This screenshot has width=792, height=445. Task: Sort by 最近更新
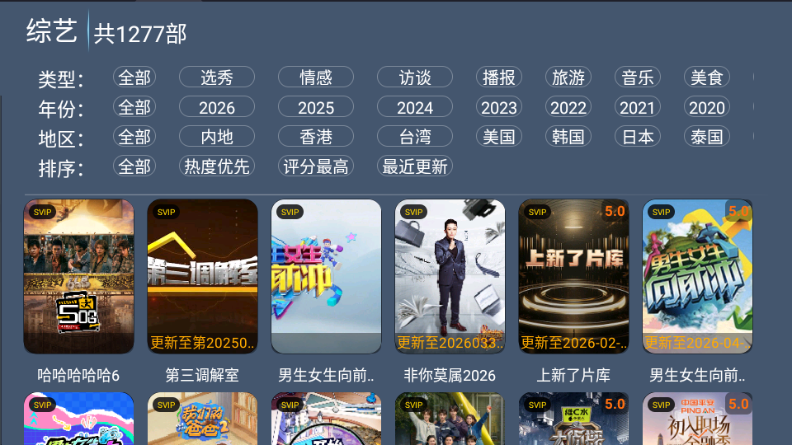pos(415,166)
